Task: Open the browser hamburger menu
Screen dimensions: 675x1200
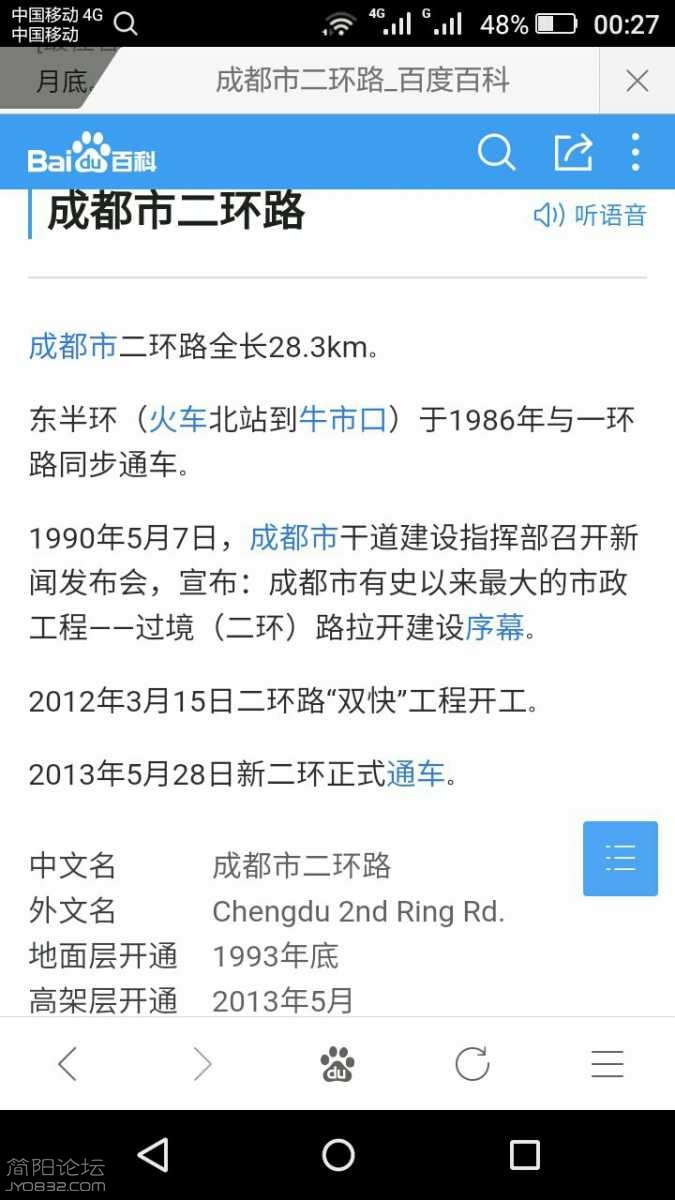Action: [607, 1064]
